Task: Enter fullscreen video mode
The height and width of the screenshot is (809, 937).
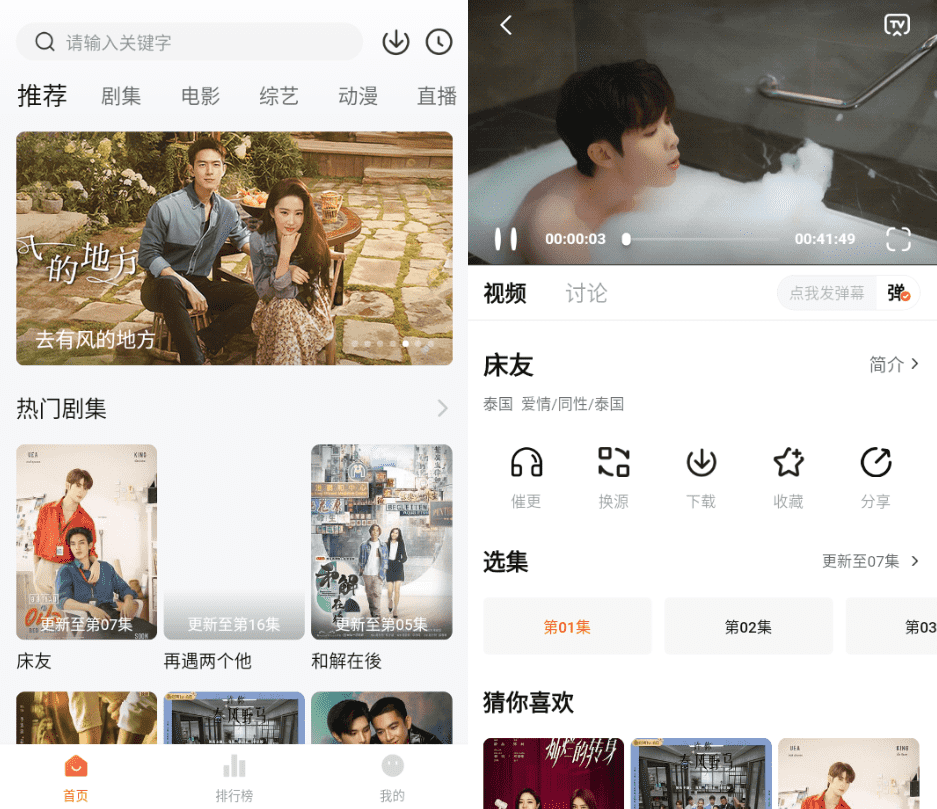Action: coord(898,239)
